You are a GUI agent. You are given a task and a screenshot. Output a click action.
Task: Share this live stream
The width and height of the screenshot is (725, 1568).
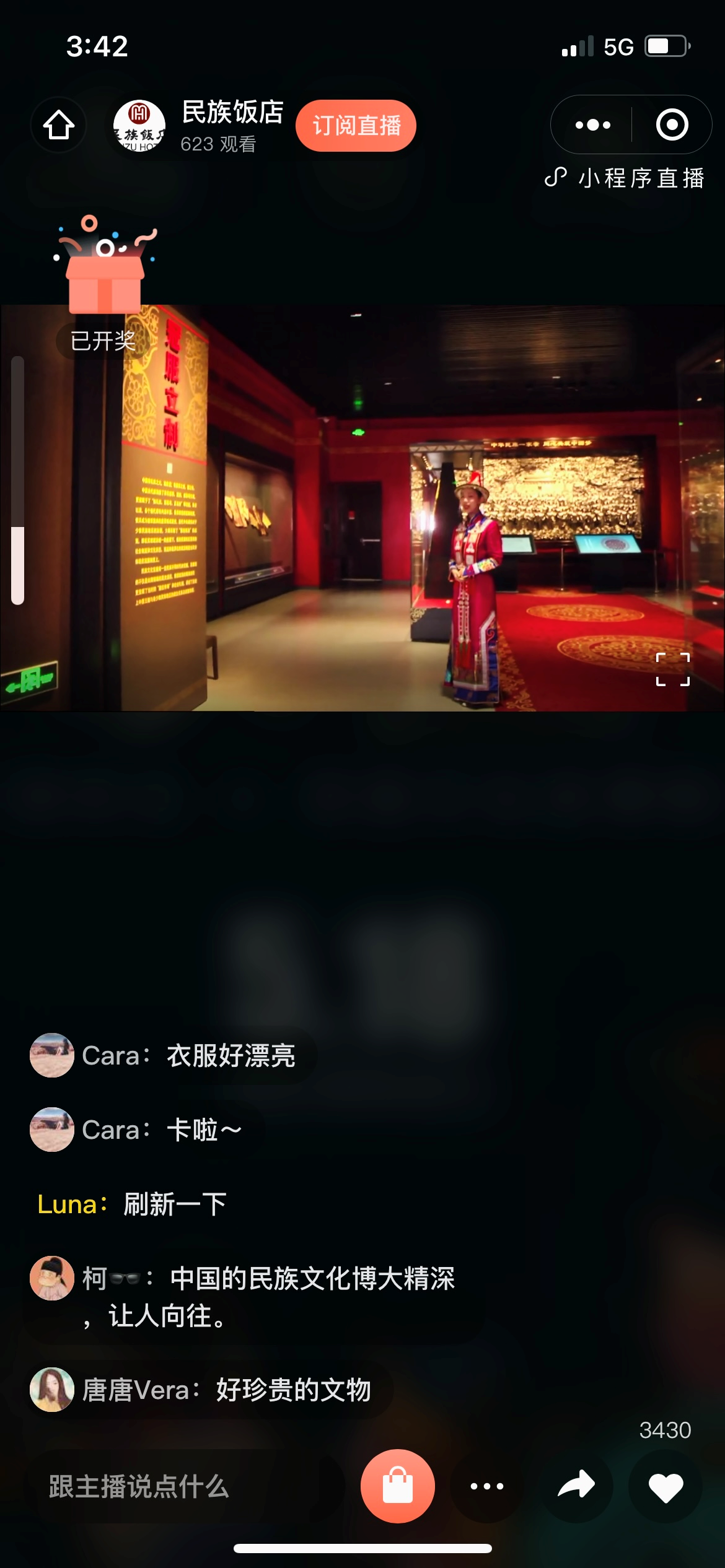576,1486
